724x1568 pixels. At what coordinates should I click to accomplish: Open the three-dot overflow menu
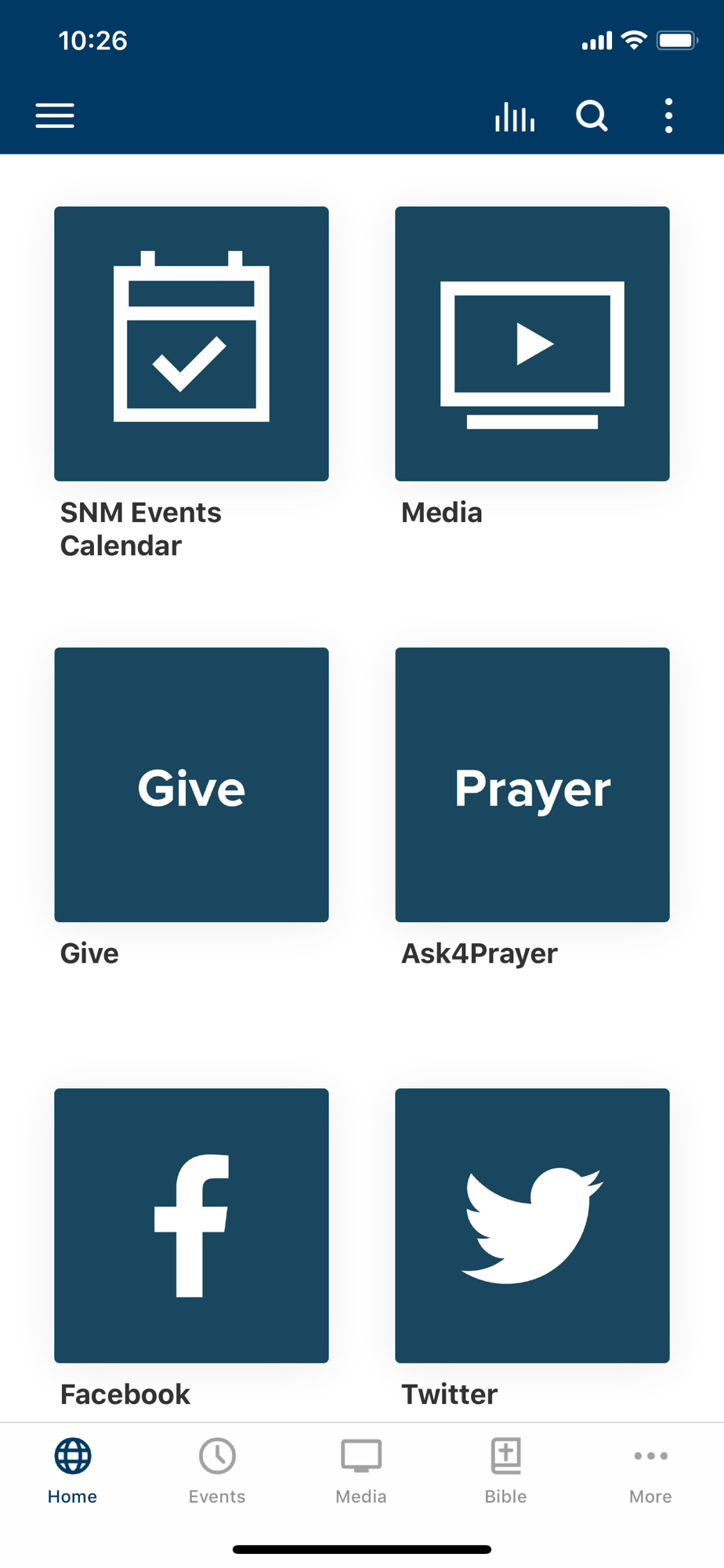pos(668,116)
